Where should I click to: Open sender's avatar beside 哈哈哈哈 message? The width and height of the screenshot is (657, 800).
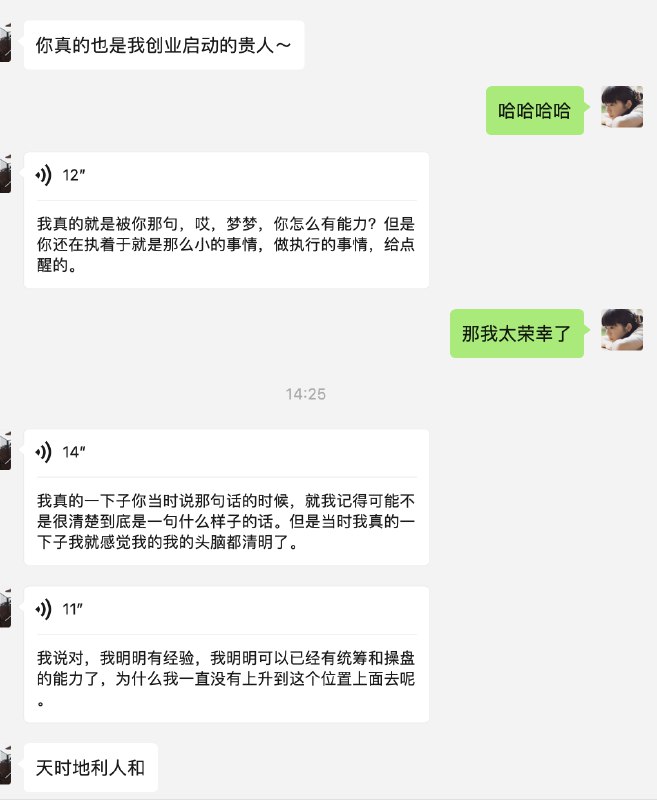click(621, 107)
